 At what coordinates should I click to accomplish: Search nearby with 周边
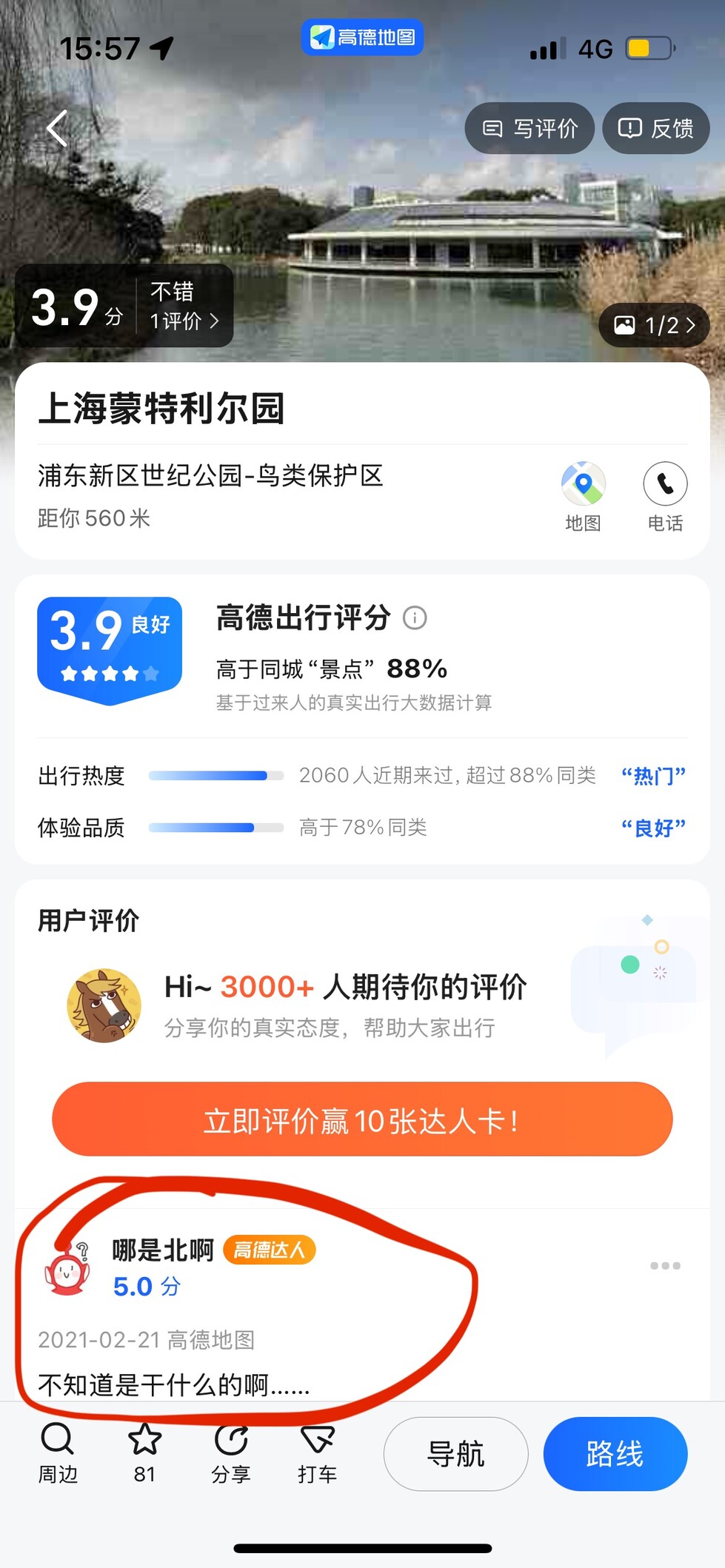click(x=58, y=1453)
